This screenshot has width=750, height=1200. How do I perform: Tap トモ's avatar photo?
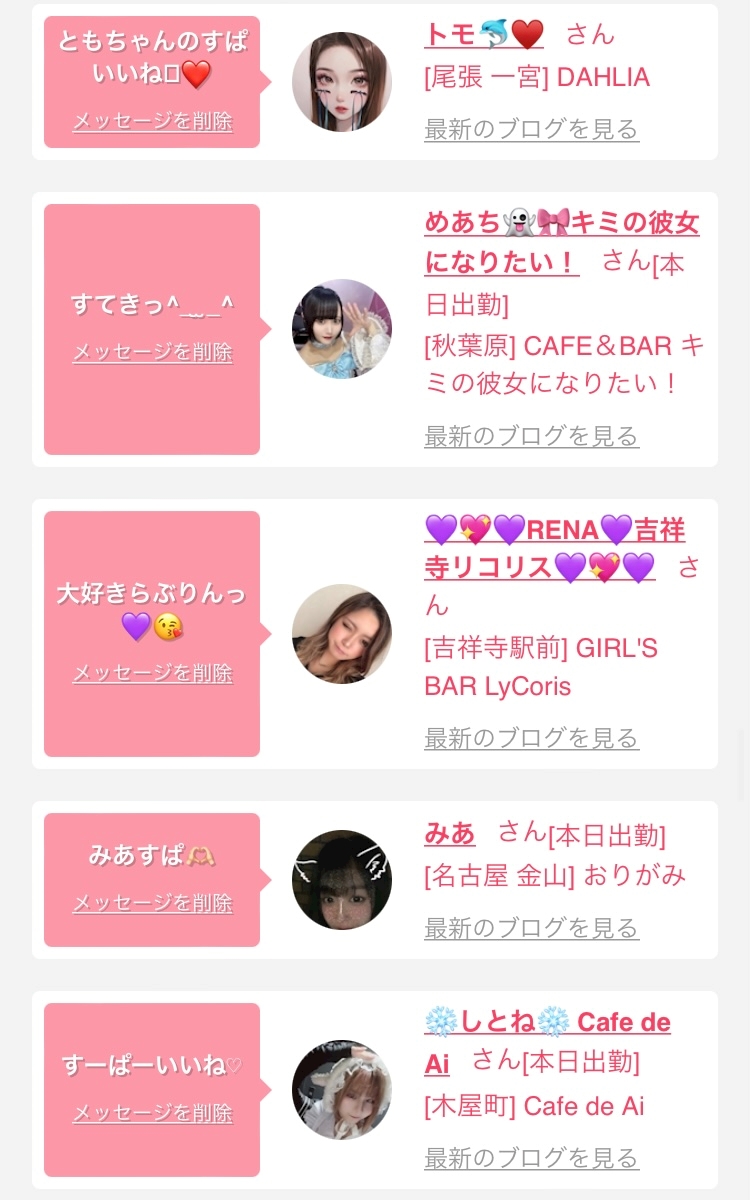tap(342, 82)
